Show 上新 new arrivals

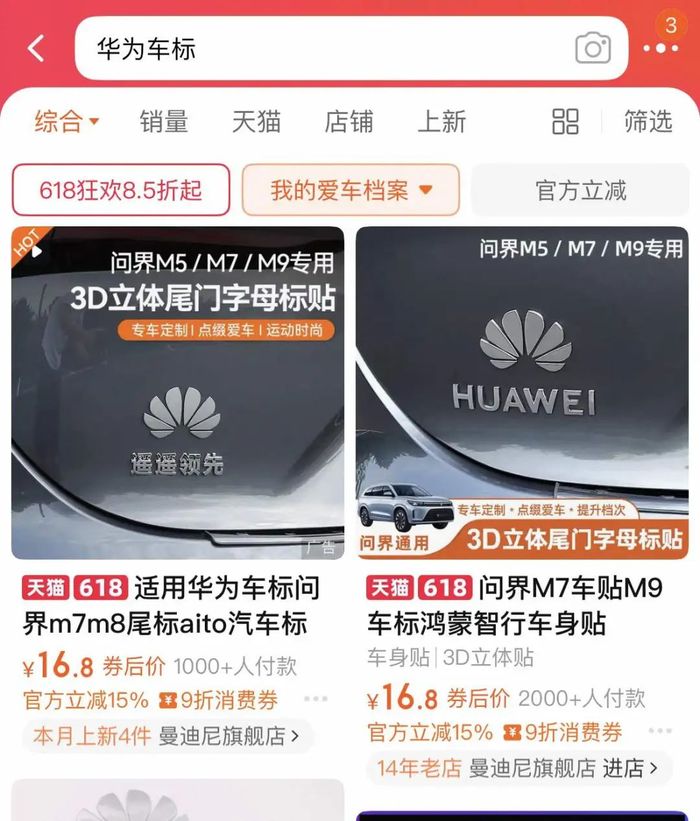(x=441, y=122)
